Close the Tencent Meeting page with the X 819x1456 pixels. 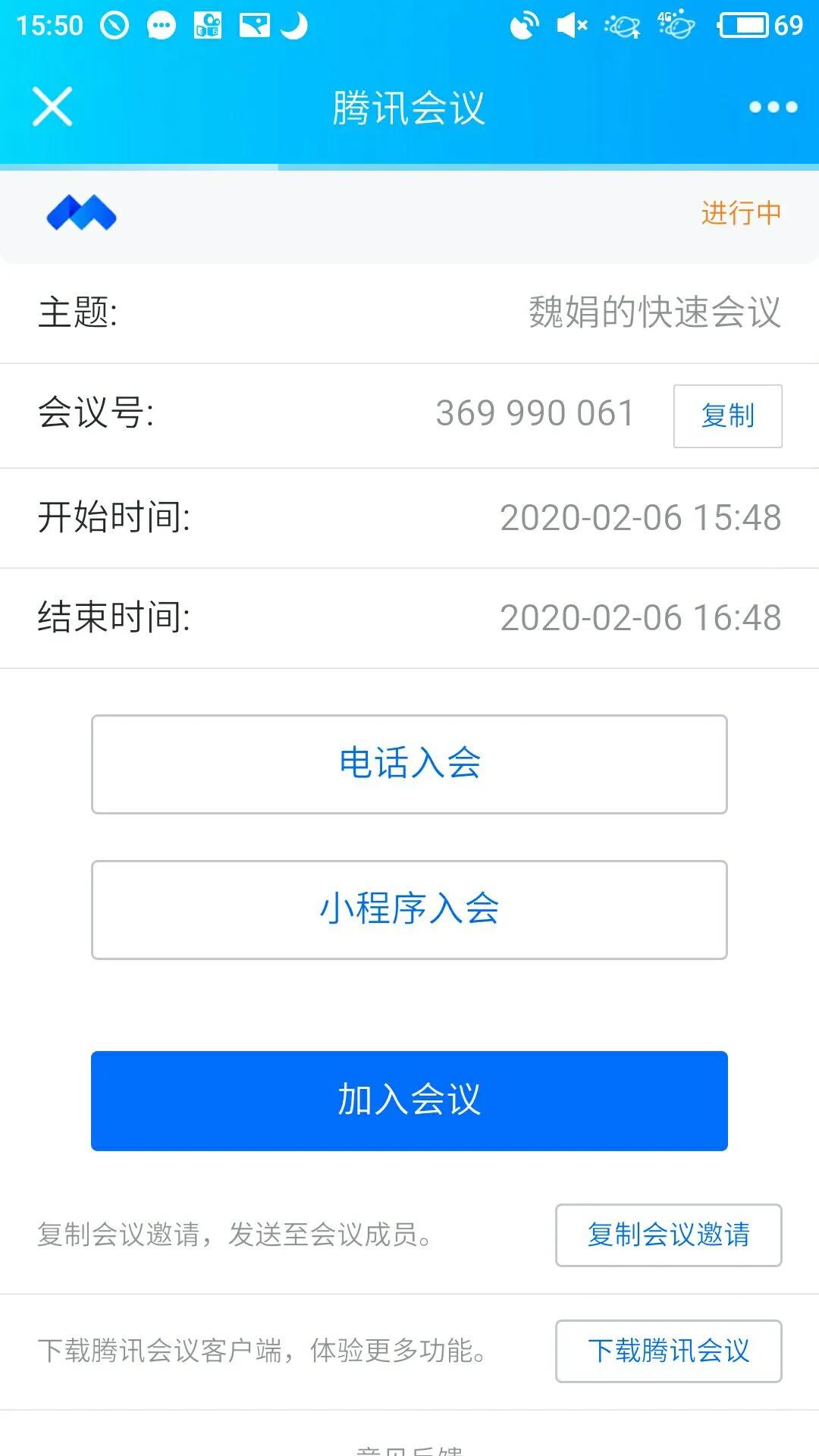coord(52,108)
